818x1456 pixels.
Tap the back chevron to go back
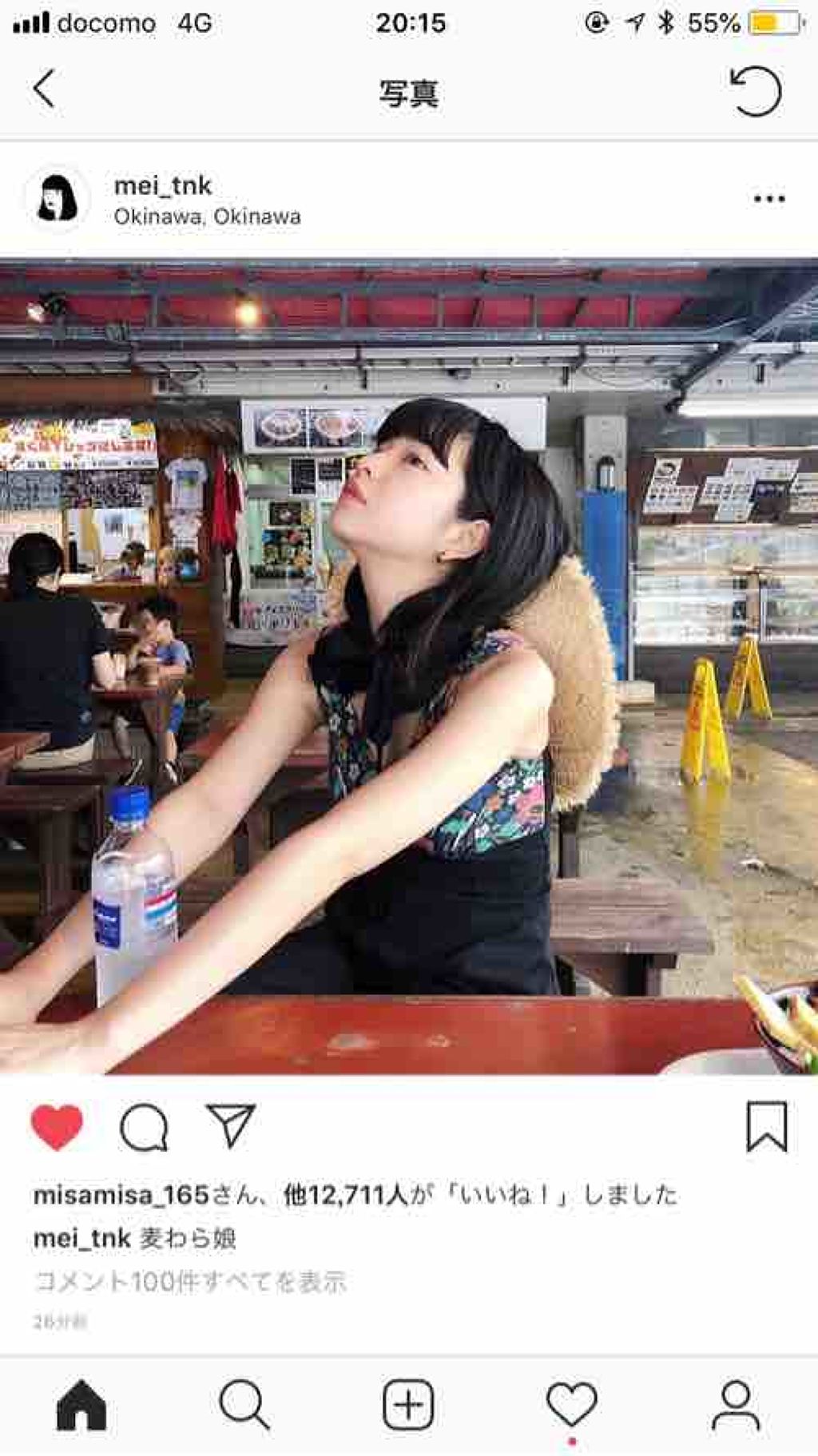pyautogui.click(x=44, y=91)
